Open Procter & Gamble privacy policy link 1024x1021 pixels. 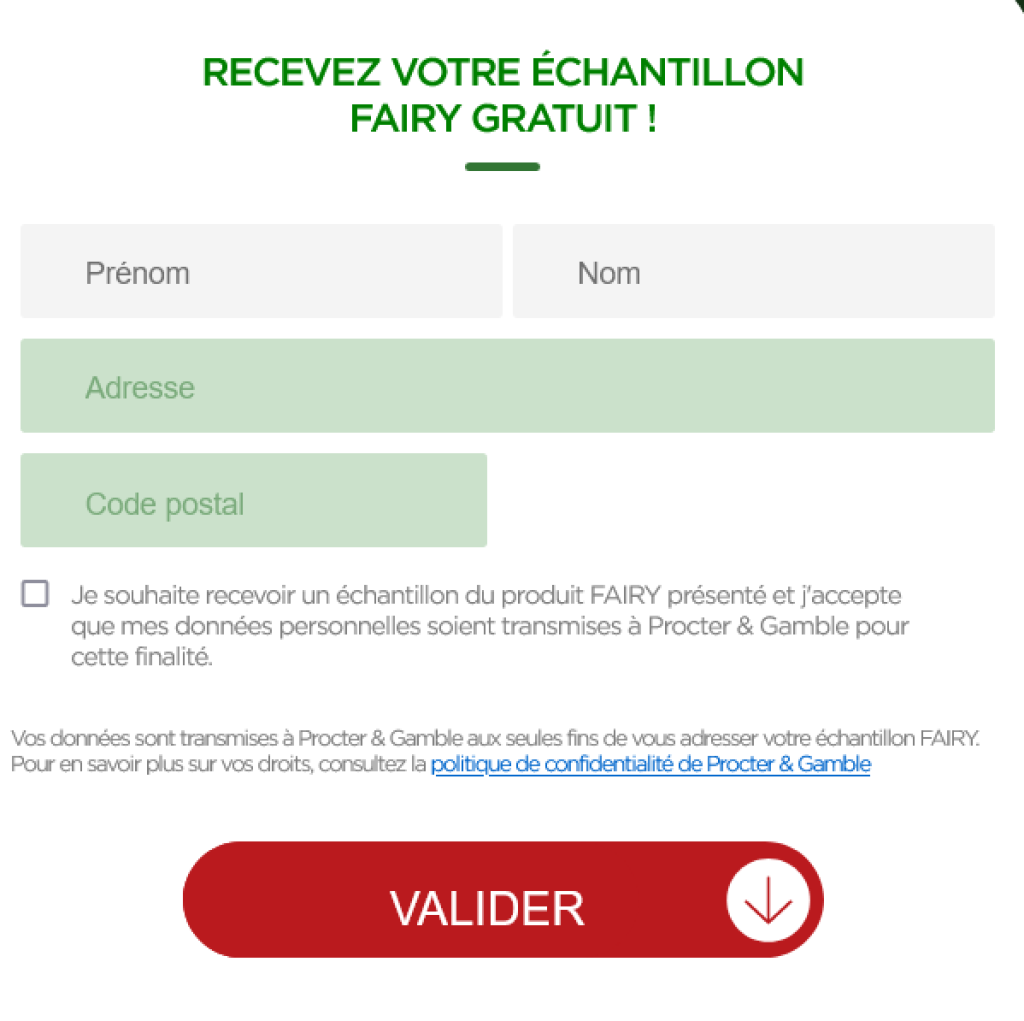click(650, 765)
